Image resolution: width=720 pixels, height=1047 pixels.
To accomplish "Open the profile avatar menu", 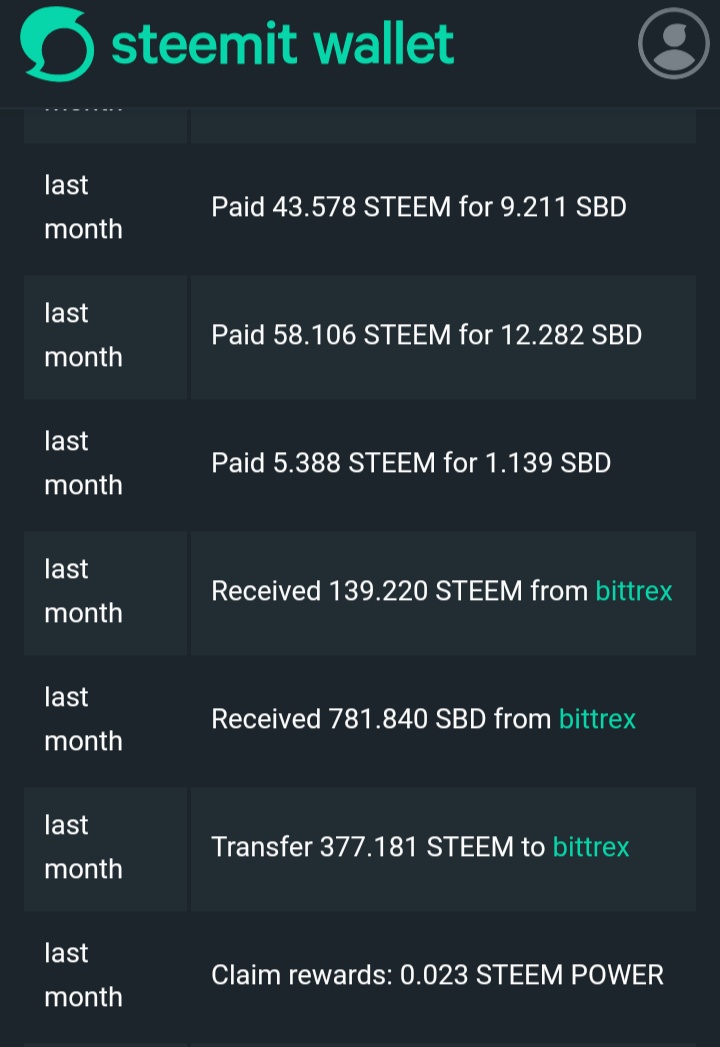I will click(x=673, y=43).
